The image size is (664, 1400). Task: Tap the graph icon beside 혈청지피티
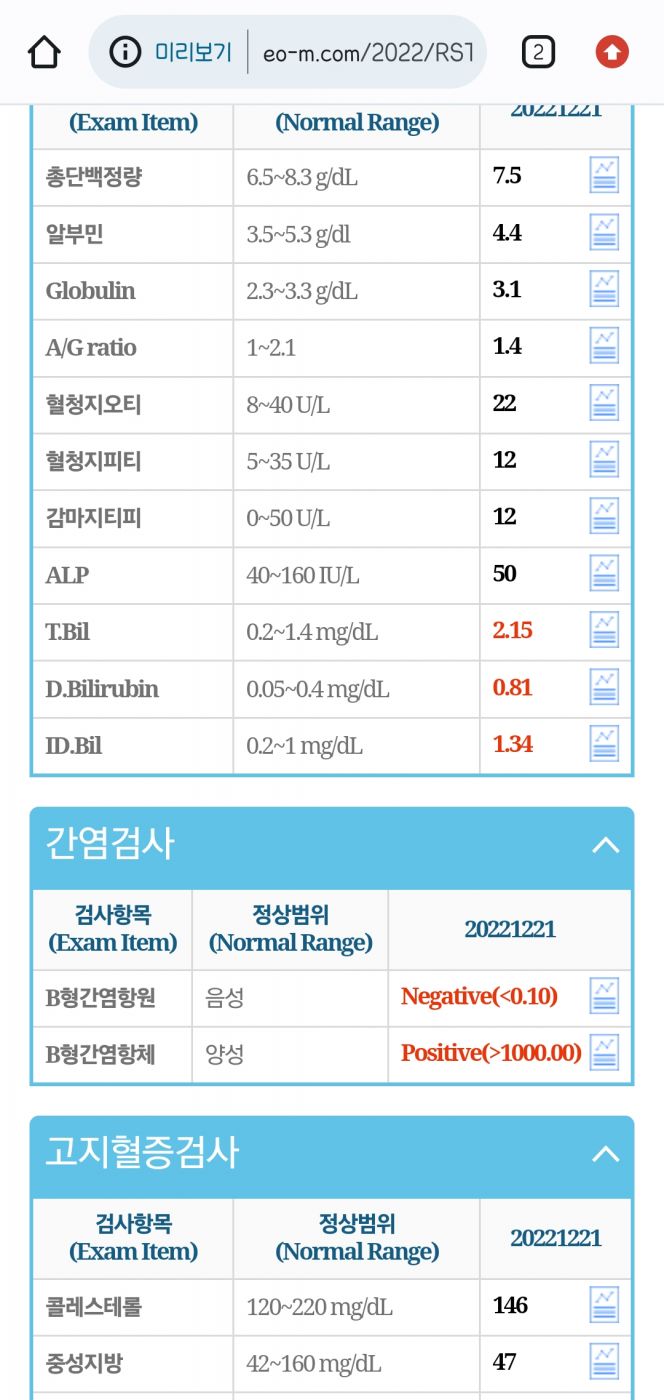[604, 460]
